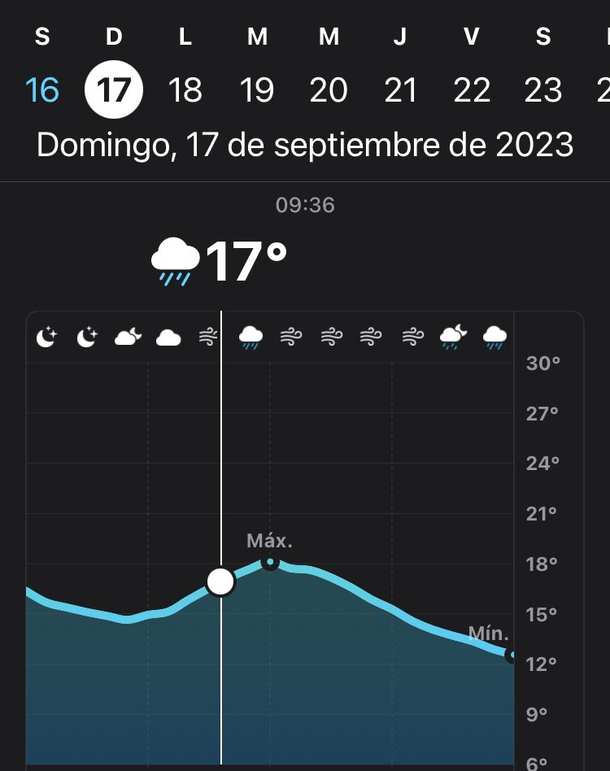This screenshot has height=771, width=610.
Task: Choose Wednesday the 20th
Action: (328, 90)
